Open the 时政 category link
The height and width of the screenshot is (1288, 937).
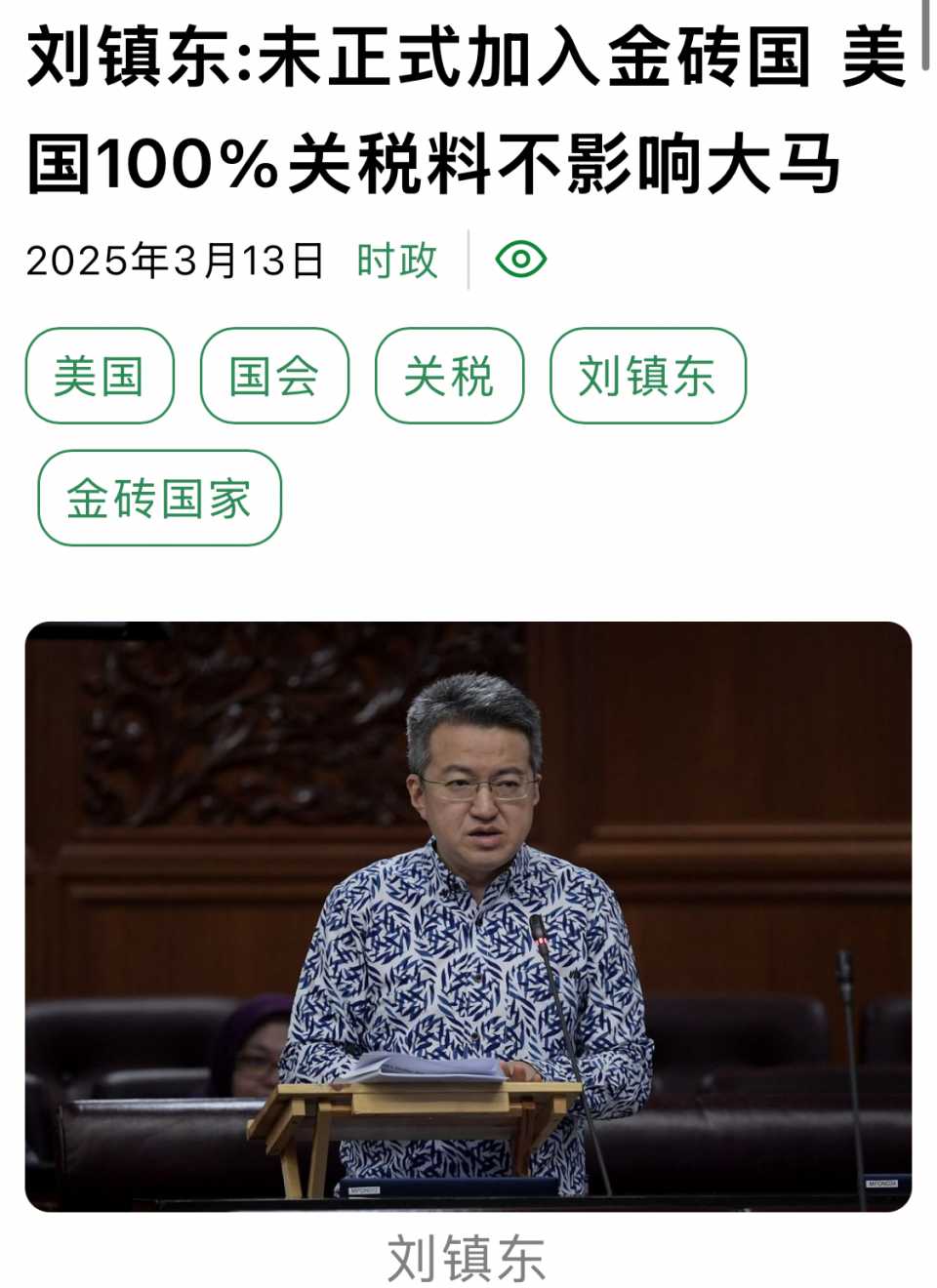click(397, 261)
